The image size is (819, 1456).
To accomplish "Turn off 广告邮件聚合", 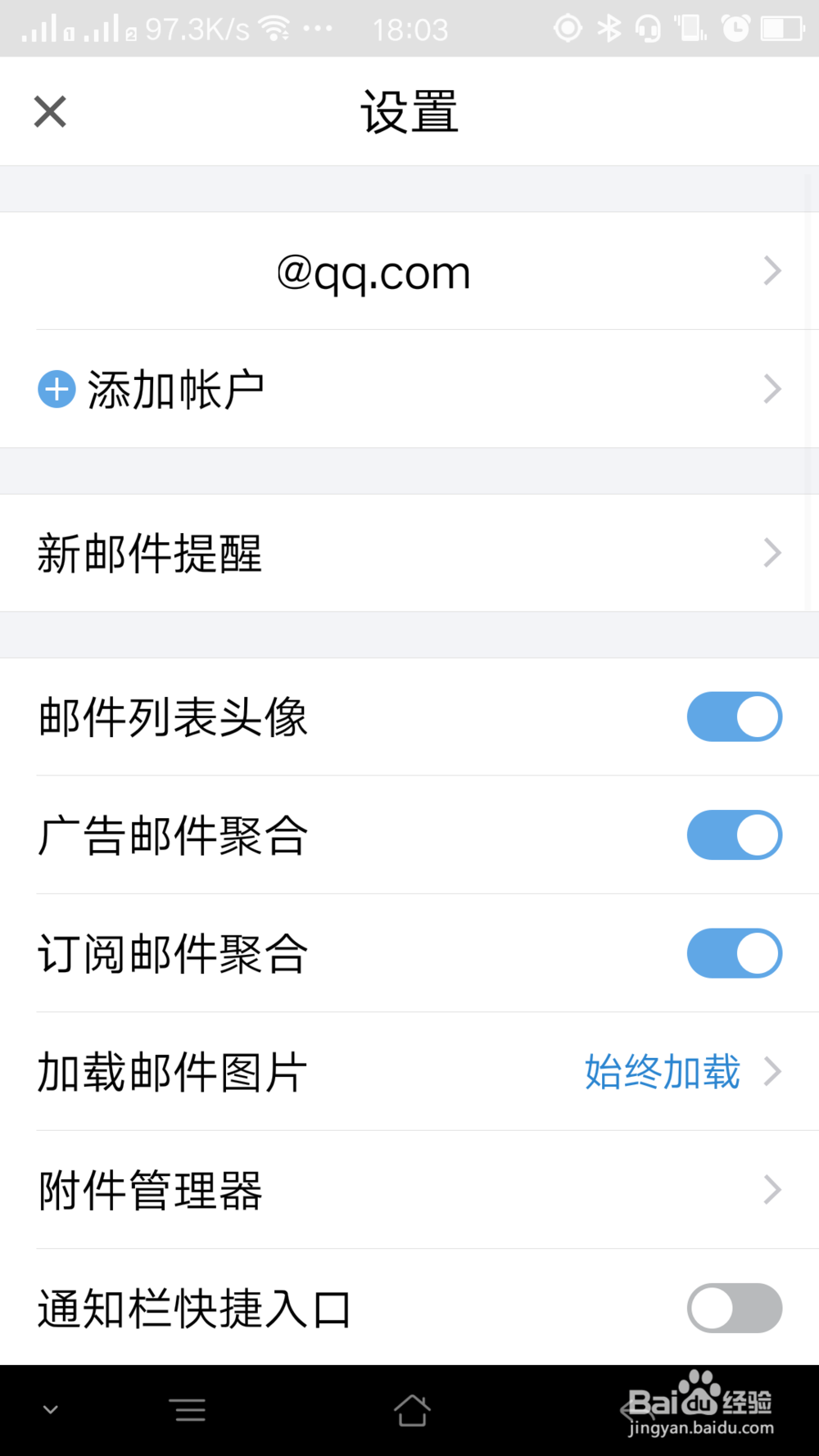I will 734,834.
